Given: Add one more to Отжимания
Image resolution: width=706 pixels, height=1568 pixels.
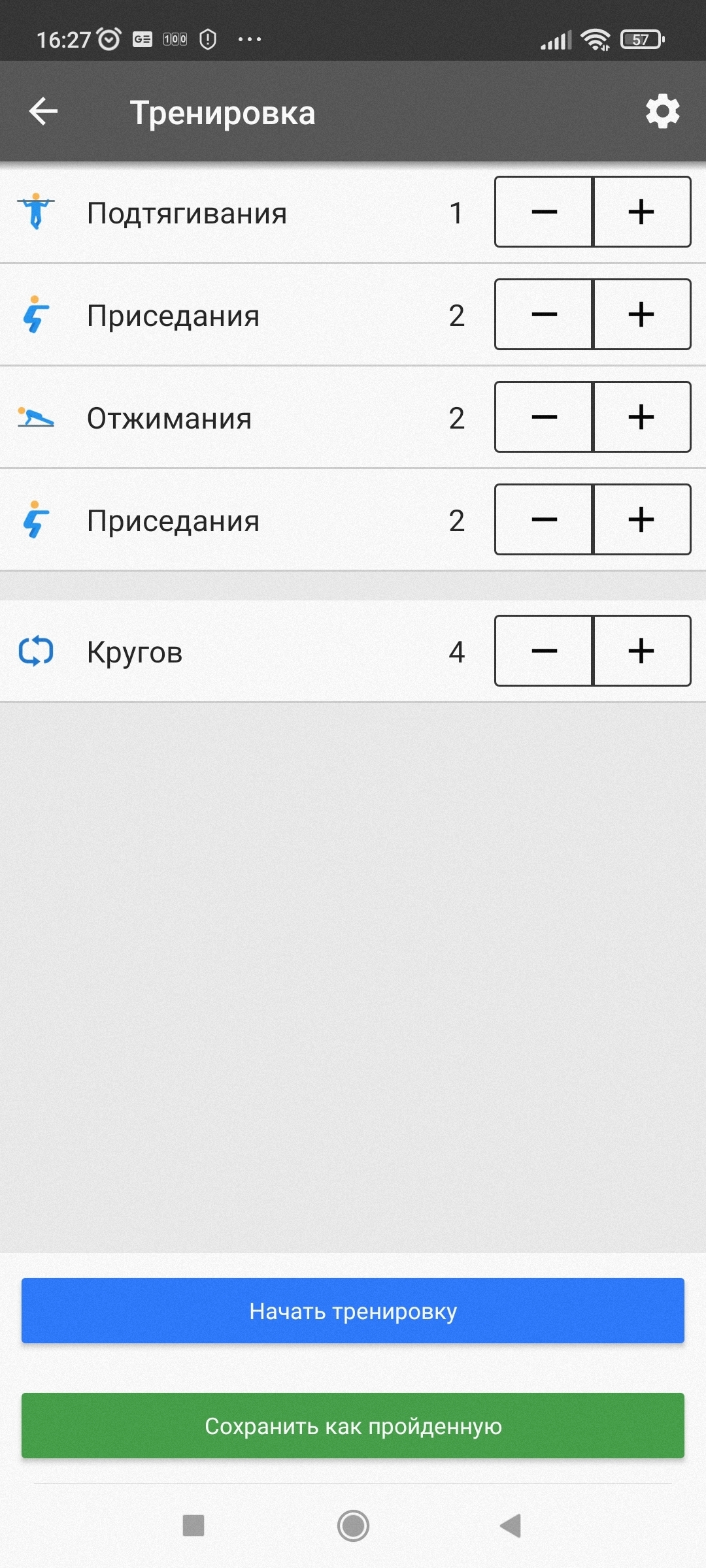Looking at the screenshot, I should click(641, 417).
